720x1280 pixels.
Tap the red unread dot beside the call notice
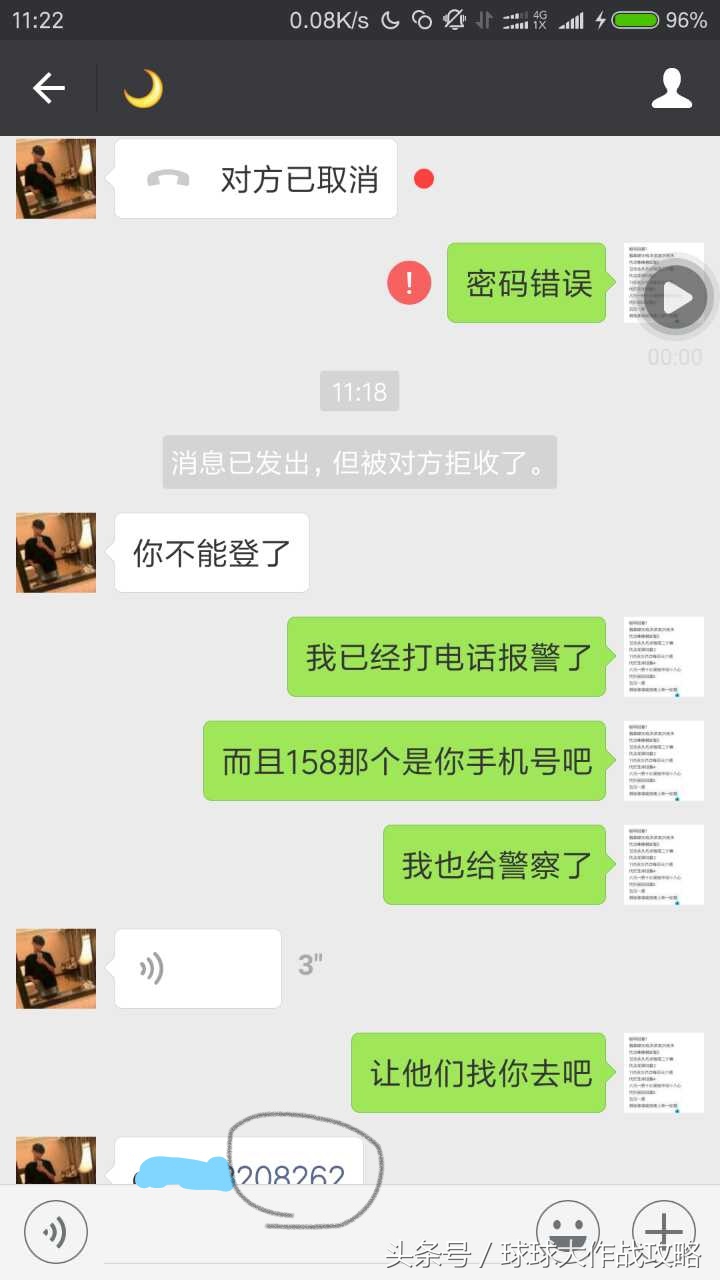tap(424, 178)
